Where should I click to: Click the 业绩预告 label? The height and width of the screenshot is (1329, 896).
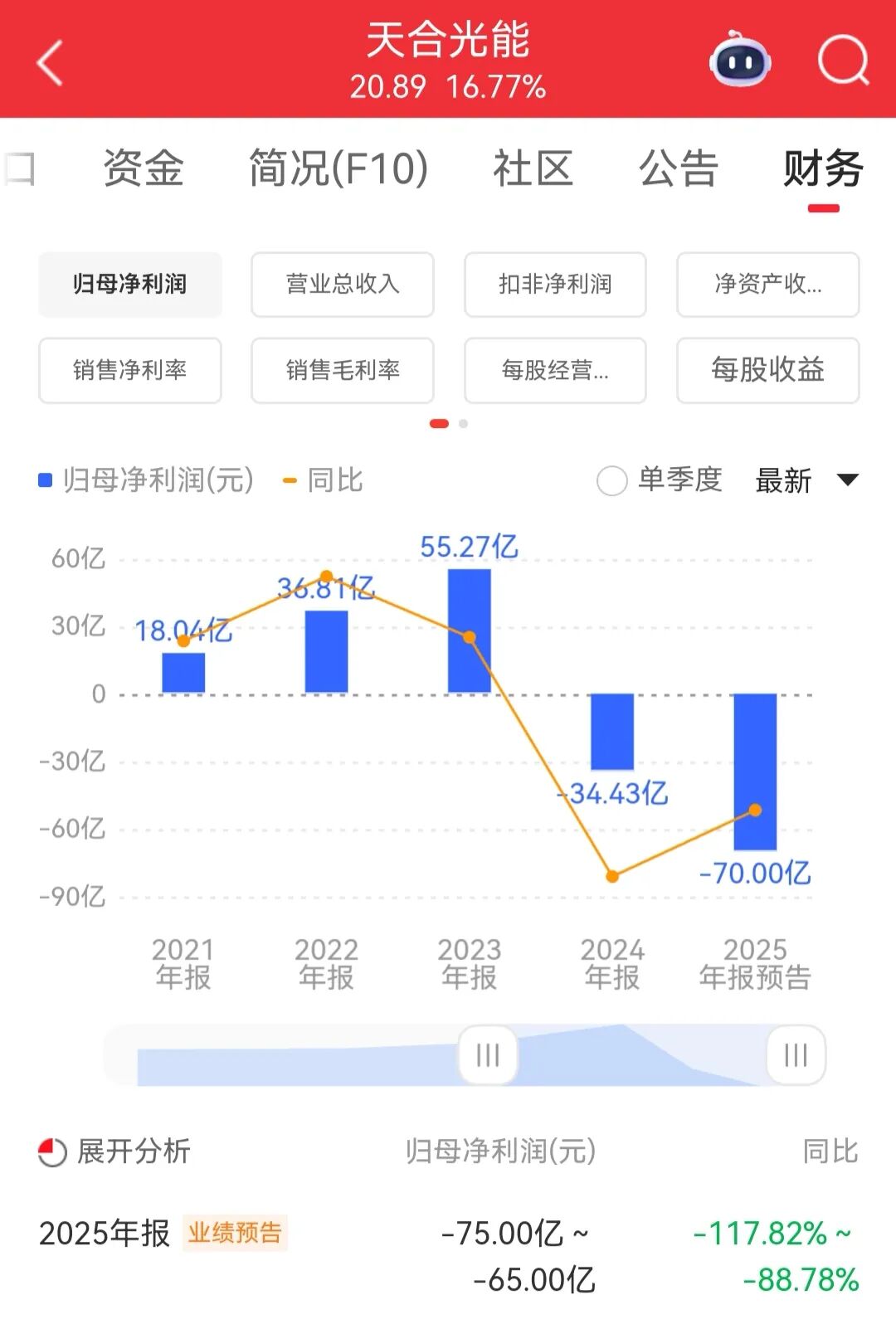coord(235,1234)
